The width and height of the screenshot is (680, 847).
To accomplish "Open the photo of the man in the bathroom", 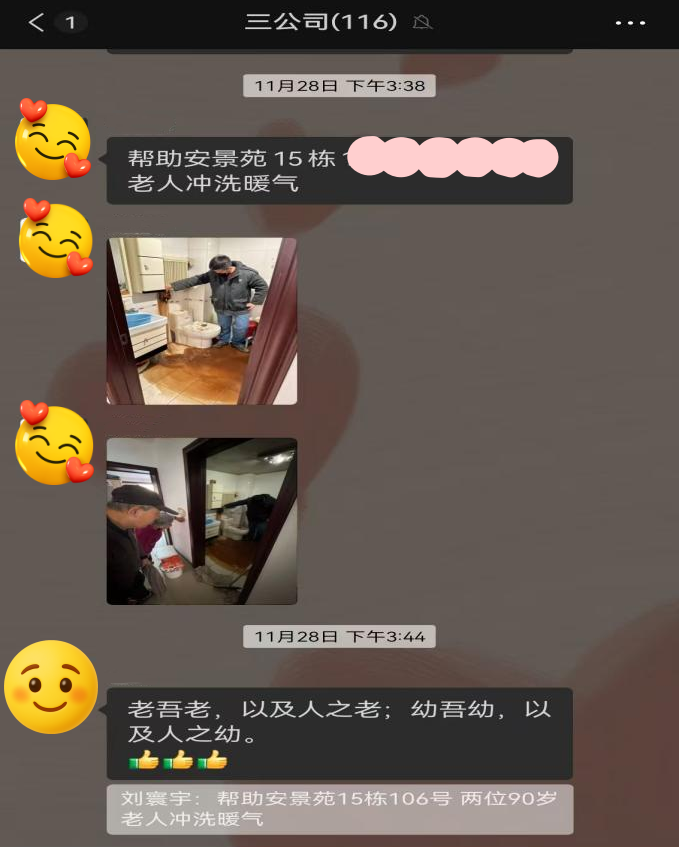I will [x=202, y=321].
